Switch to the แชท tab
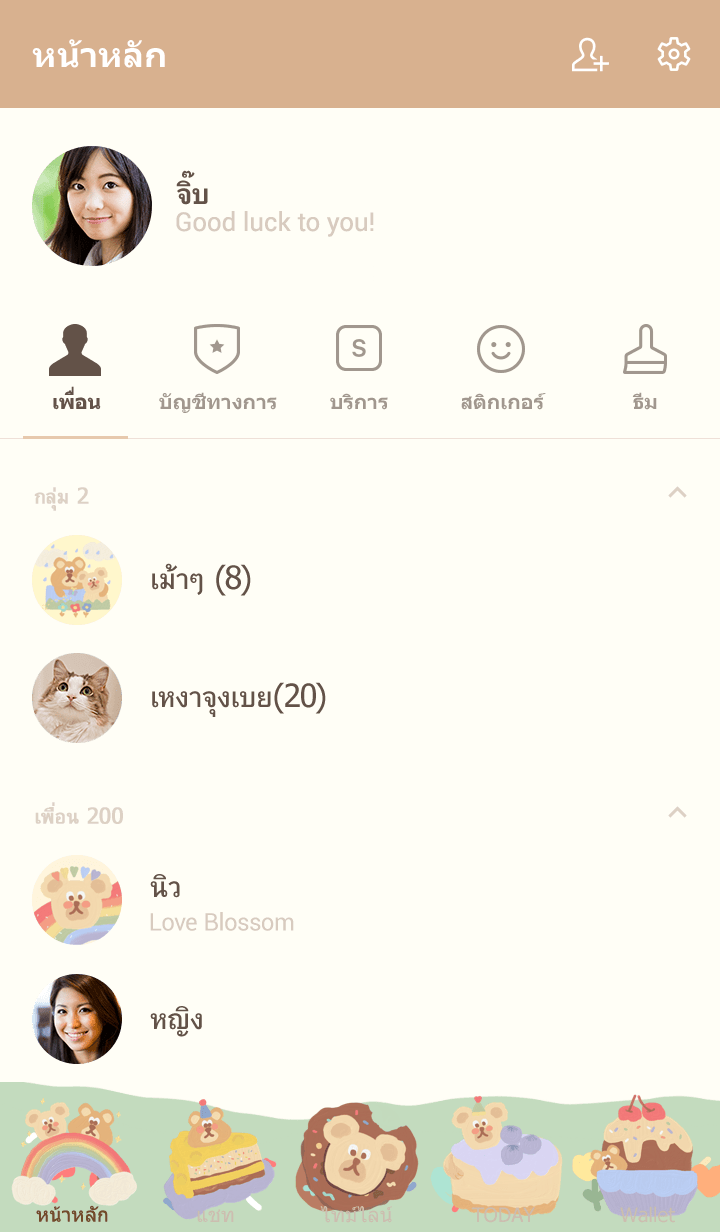Viewport: 720px width, 1232px height. [215, 1165]
